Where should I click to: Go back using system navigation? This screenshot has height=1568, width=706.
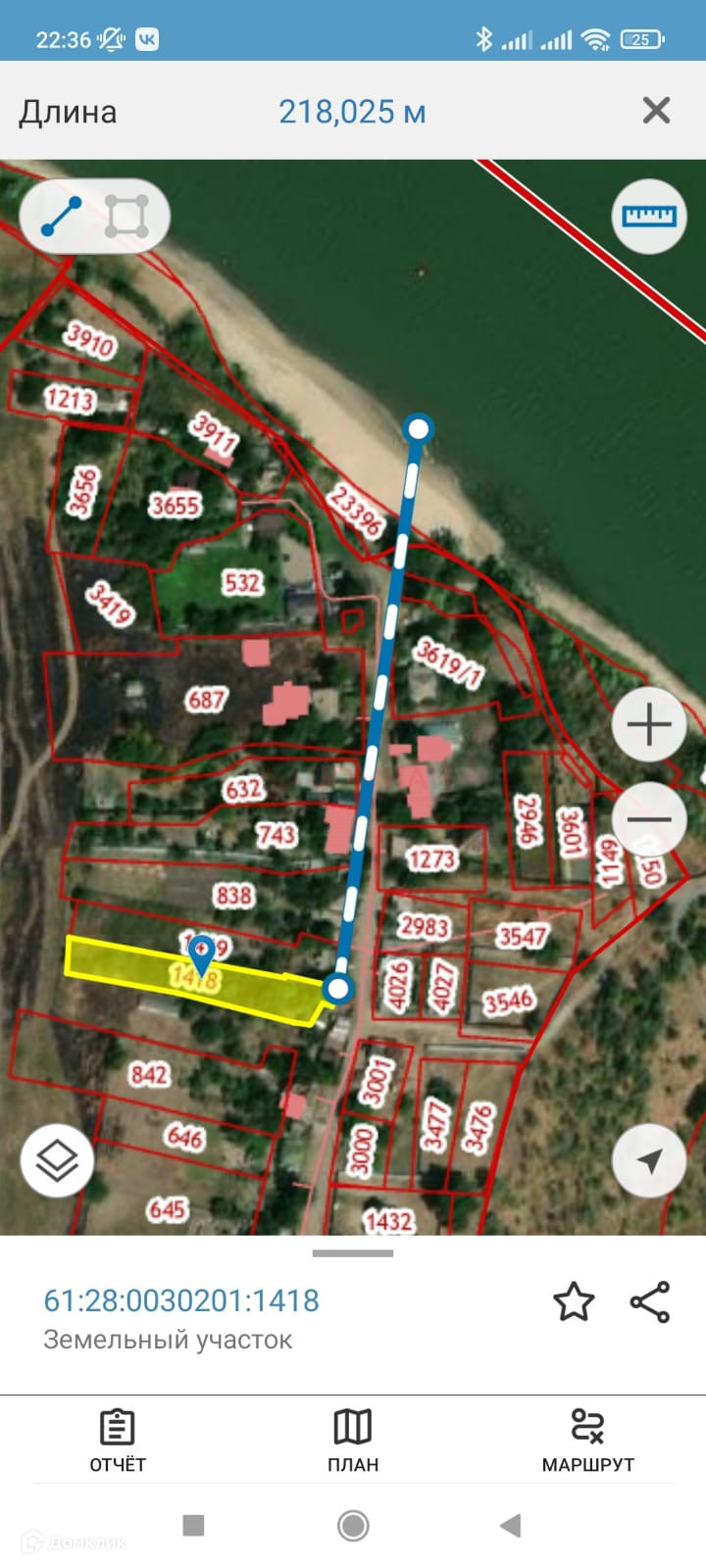coord(510,1525)
